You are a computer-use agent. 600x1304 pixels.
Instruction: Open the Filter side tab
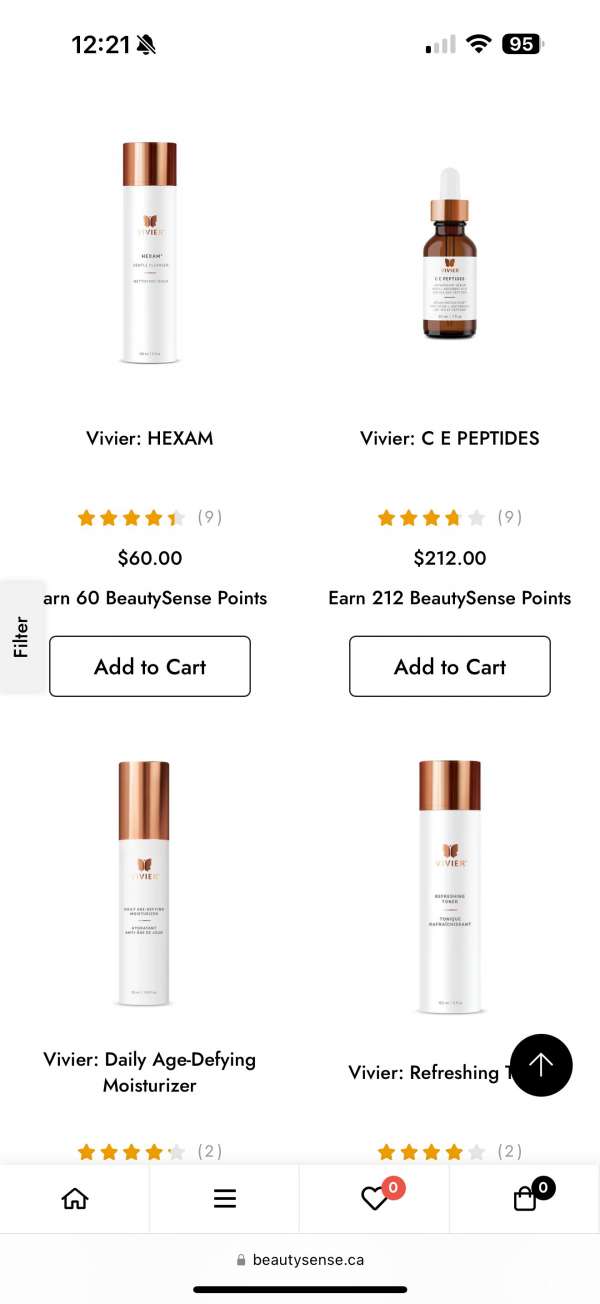point(22,637)
